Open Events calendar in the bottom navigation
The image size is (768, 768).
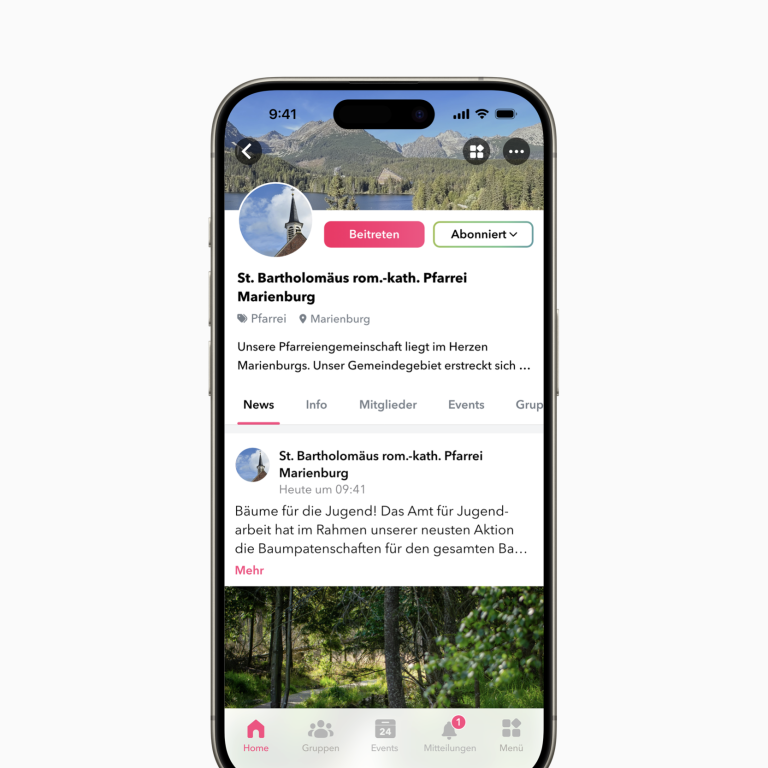tap(385, 735)
